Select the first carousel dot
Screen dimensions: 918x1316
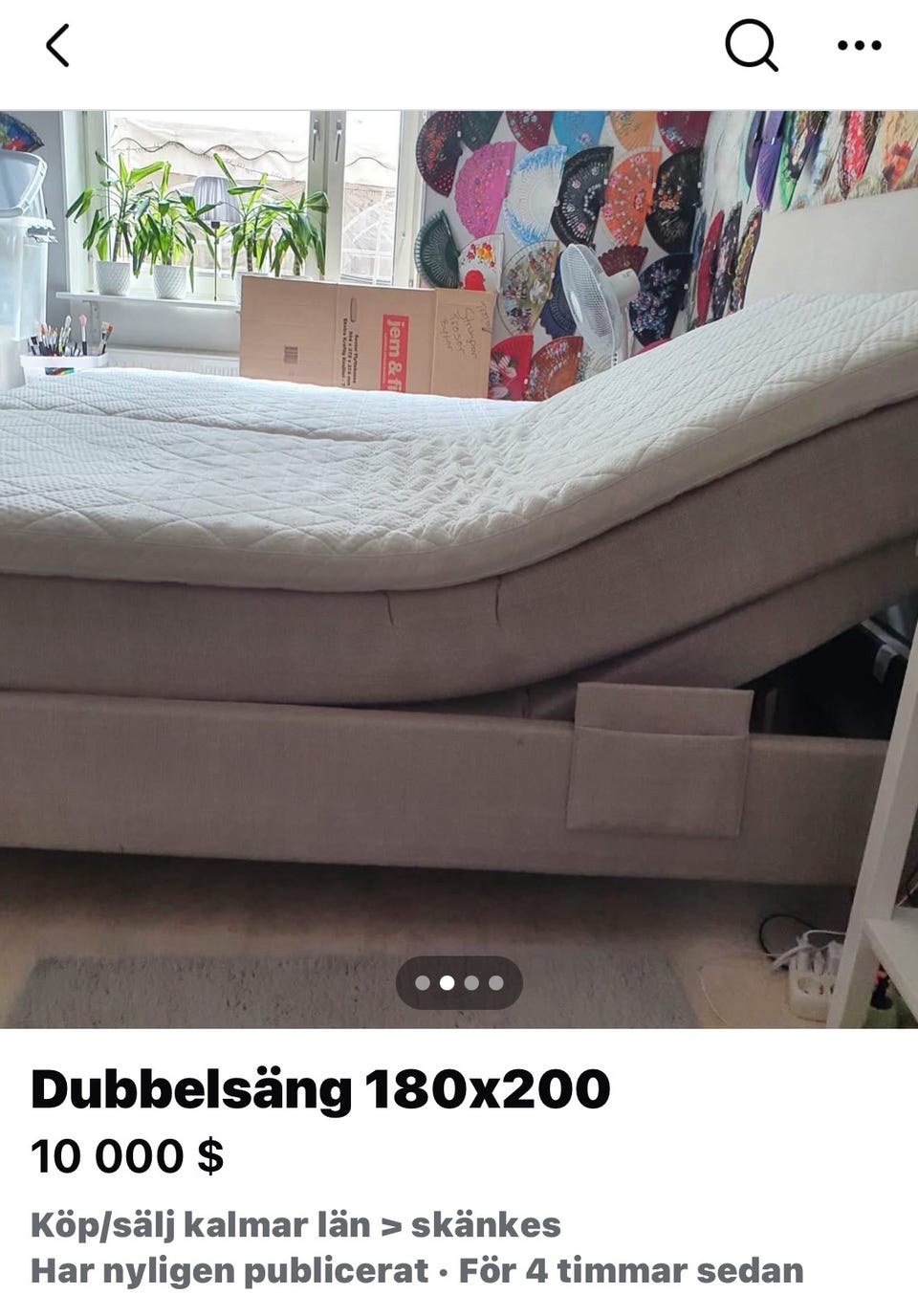(x=424, y=981)
